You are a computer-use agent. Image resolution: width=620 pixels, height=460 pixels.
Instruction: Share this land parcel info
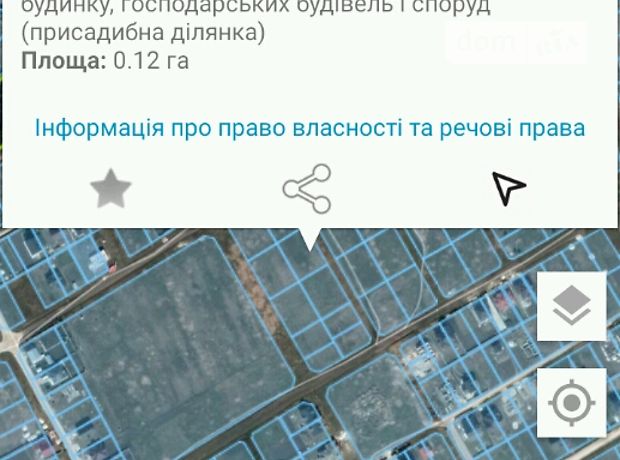point(307,188)
